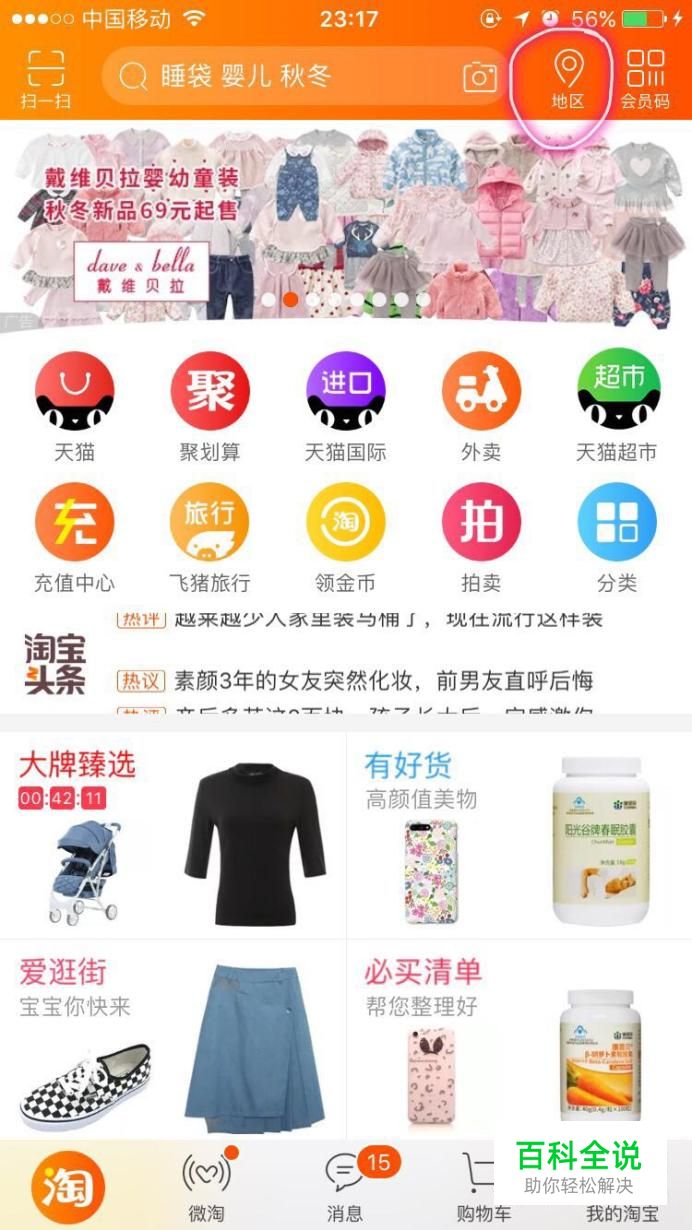Open the 地区 region selector
Viewport: 692px width, 1230px height.
568,78
